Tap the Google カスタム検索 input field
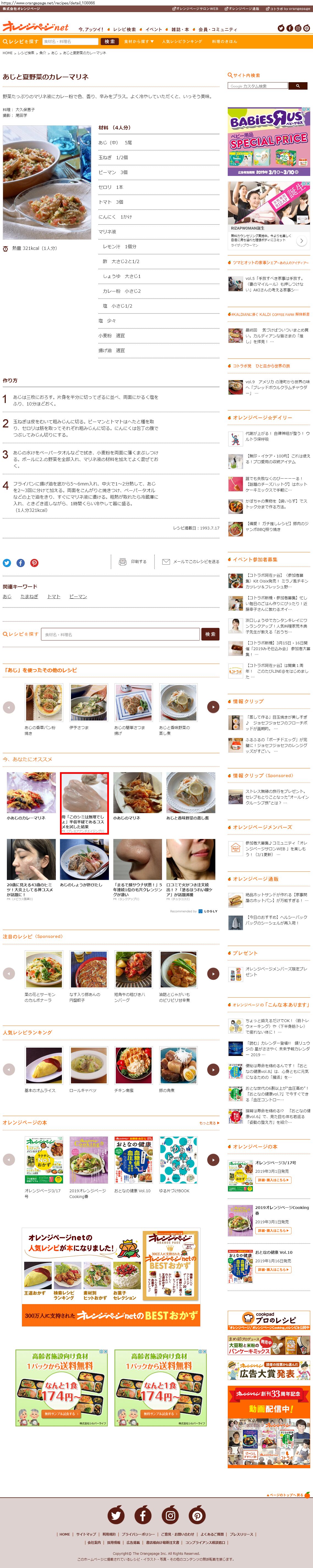Image resolution: width=313 pixels, height=1568 pixels. coord(258,86)
